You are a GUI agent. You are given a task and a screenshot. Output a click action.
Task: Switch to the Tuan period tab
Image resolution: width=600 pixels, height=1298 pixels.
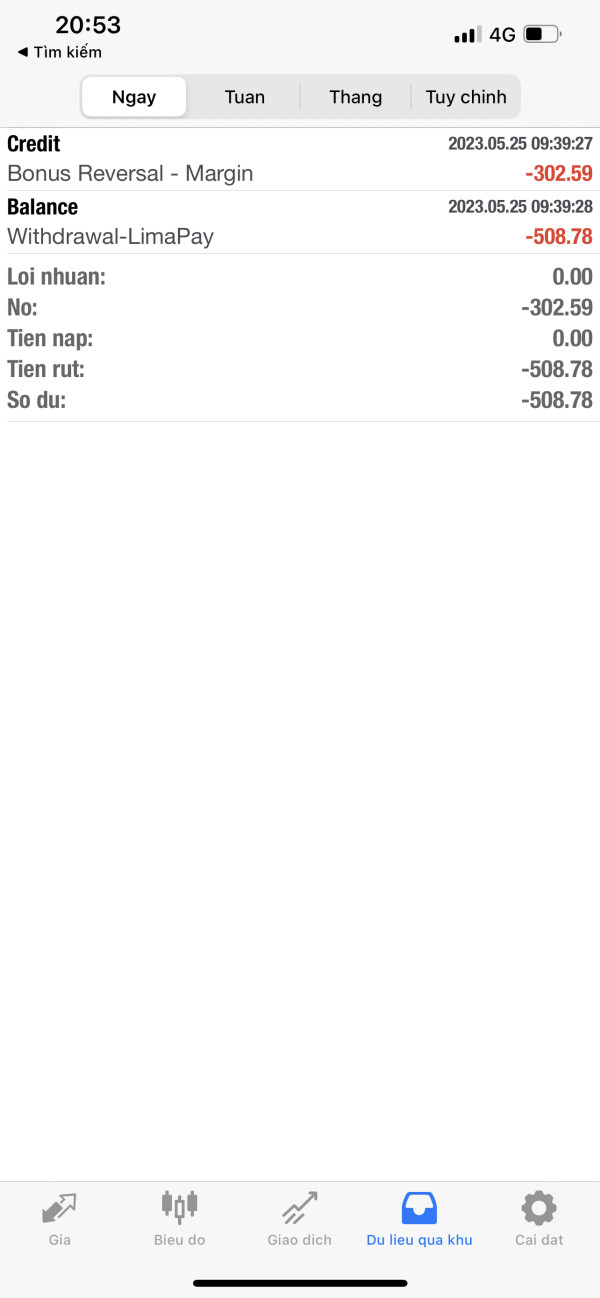tap(245, 97)
